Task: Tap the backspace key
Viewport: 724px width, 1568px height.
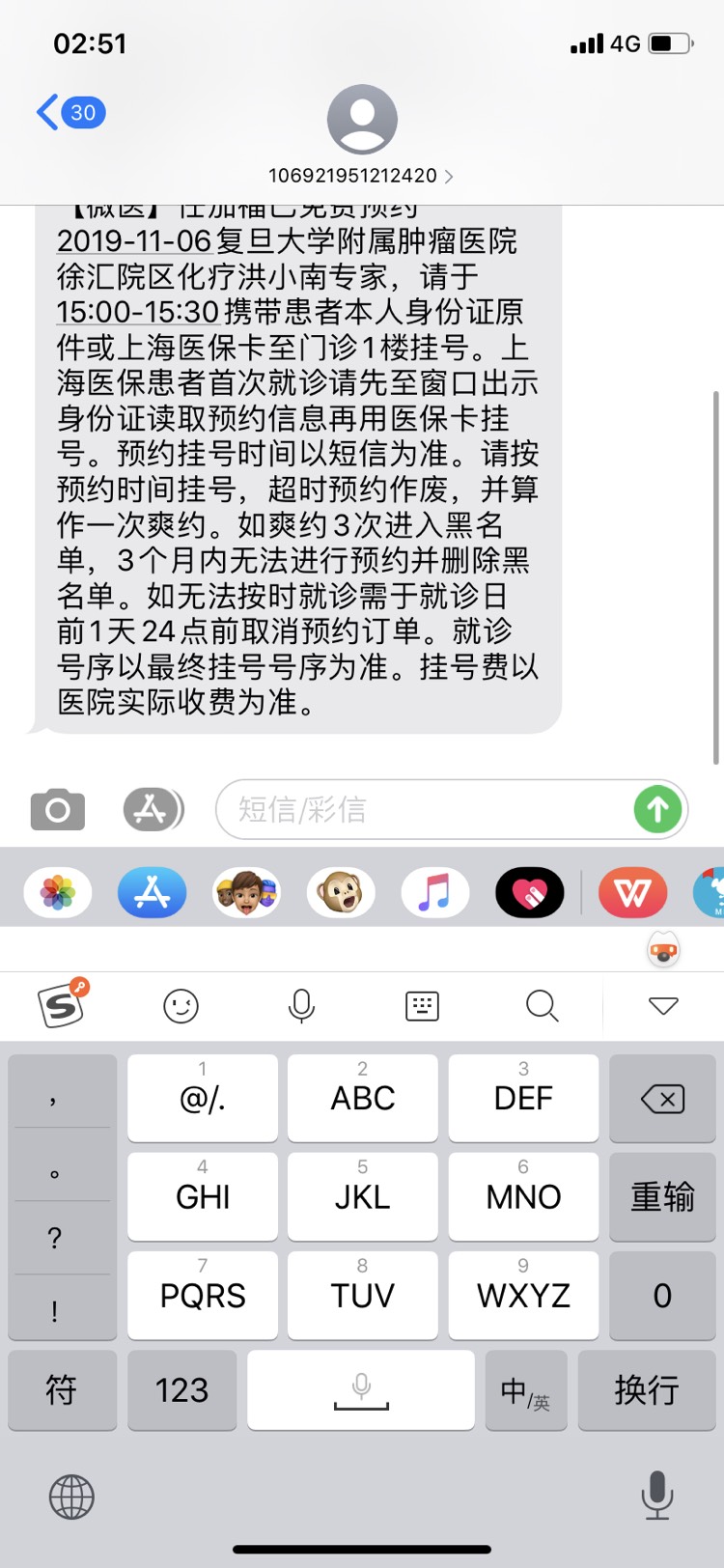Action: (x=662, y=1099)
